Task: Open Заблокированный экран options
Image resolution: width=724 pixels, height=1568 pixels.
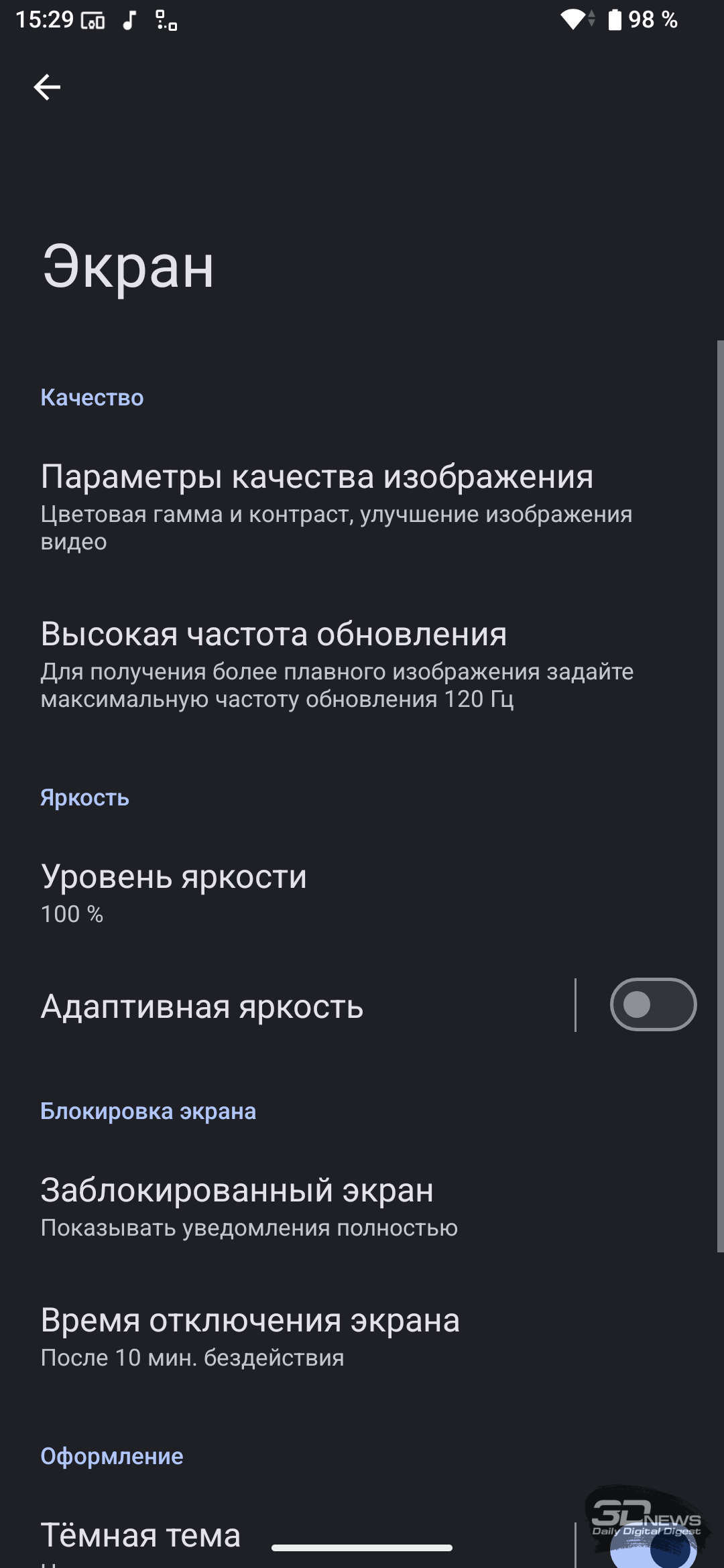Action: point(249,1206)
